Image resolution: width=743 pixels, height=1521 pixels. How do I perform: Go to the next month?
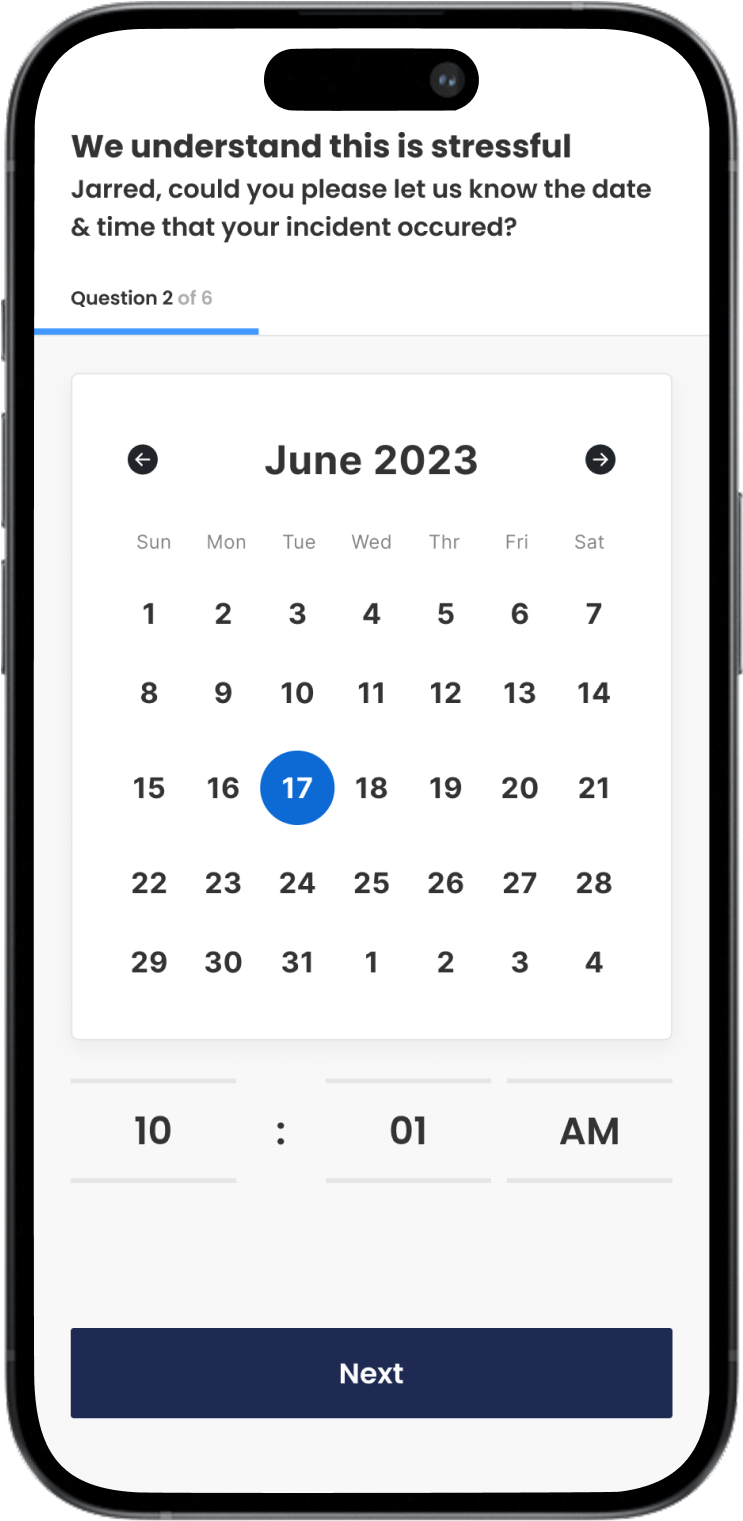600,460
